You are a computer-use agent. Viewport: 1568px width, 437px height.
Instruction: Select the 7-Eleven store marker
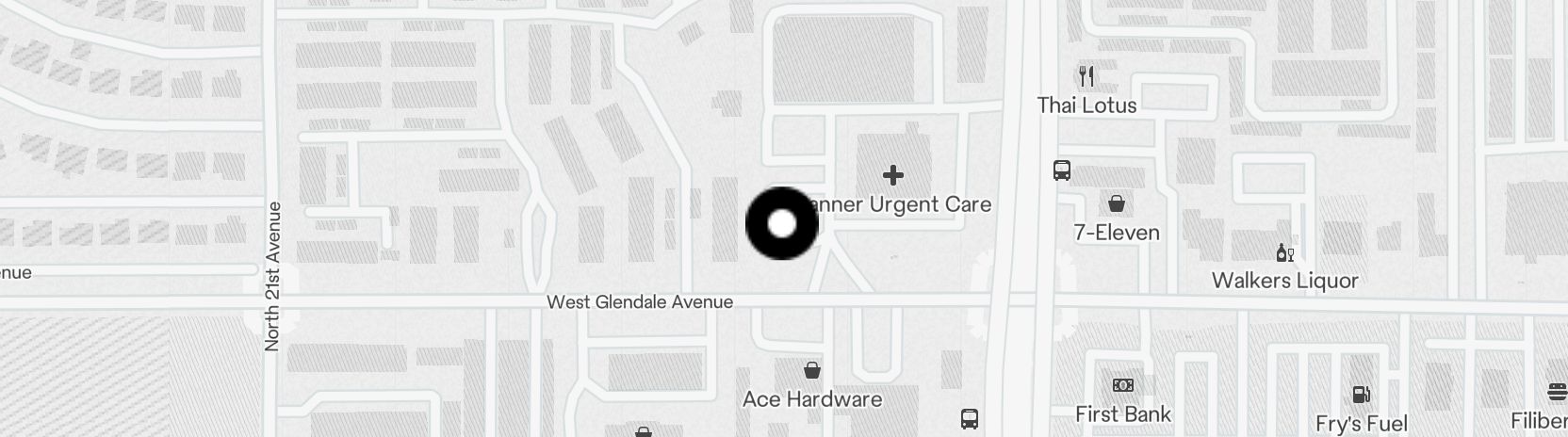click(1117, 203)
